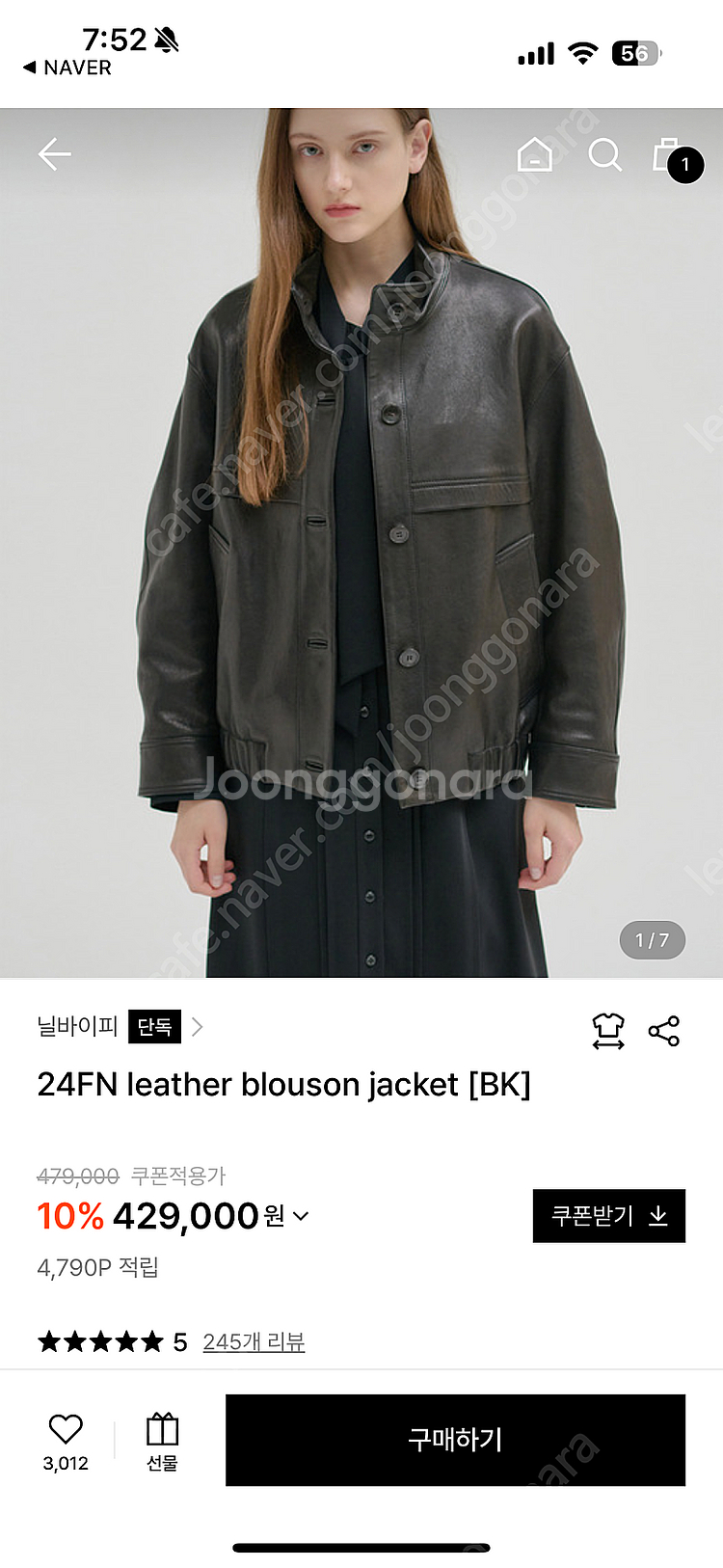Open the home icon

point(535,154)
